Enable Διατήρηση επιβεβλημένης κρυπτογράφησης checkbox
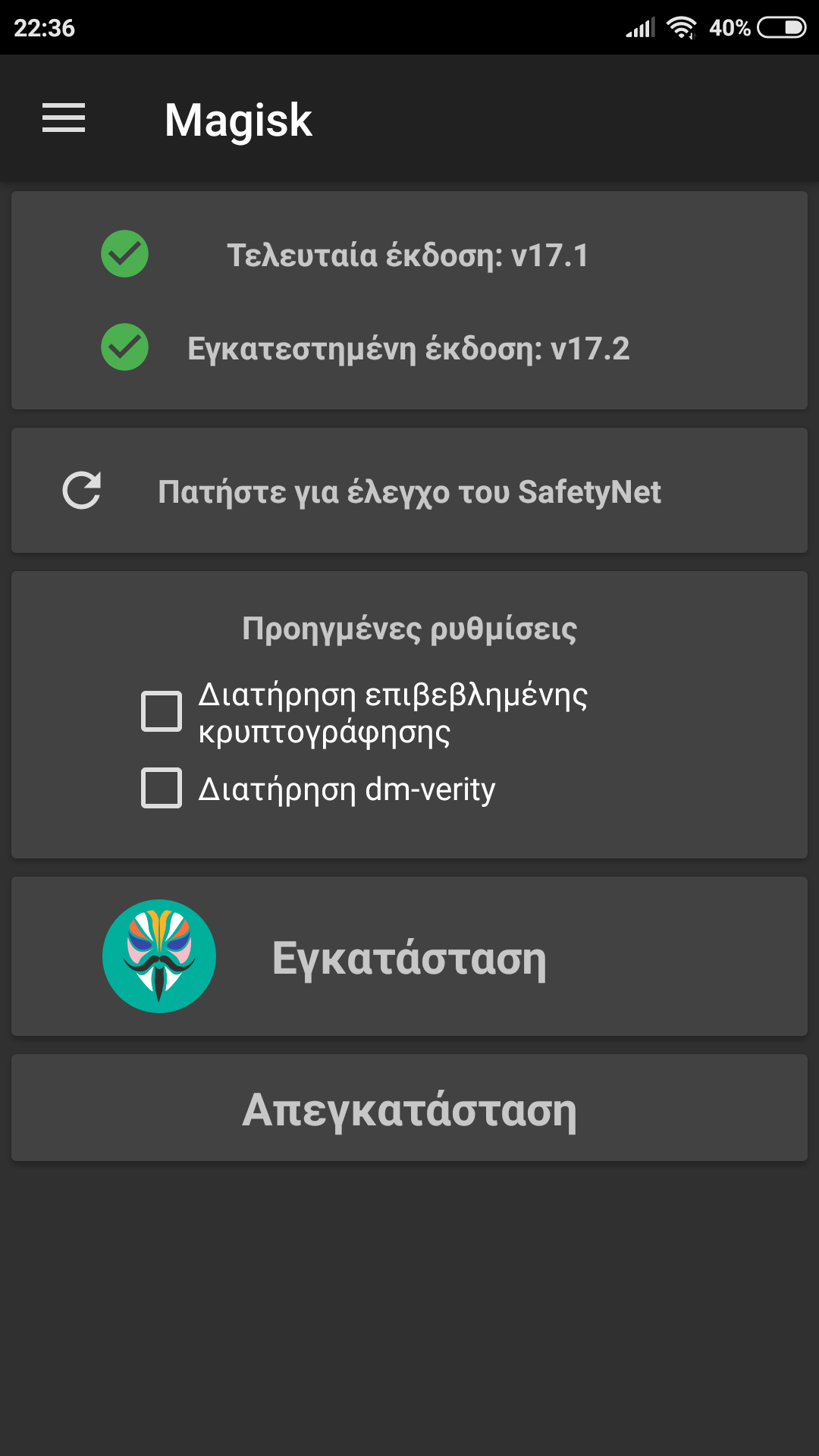 coord(162,711)
